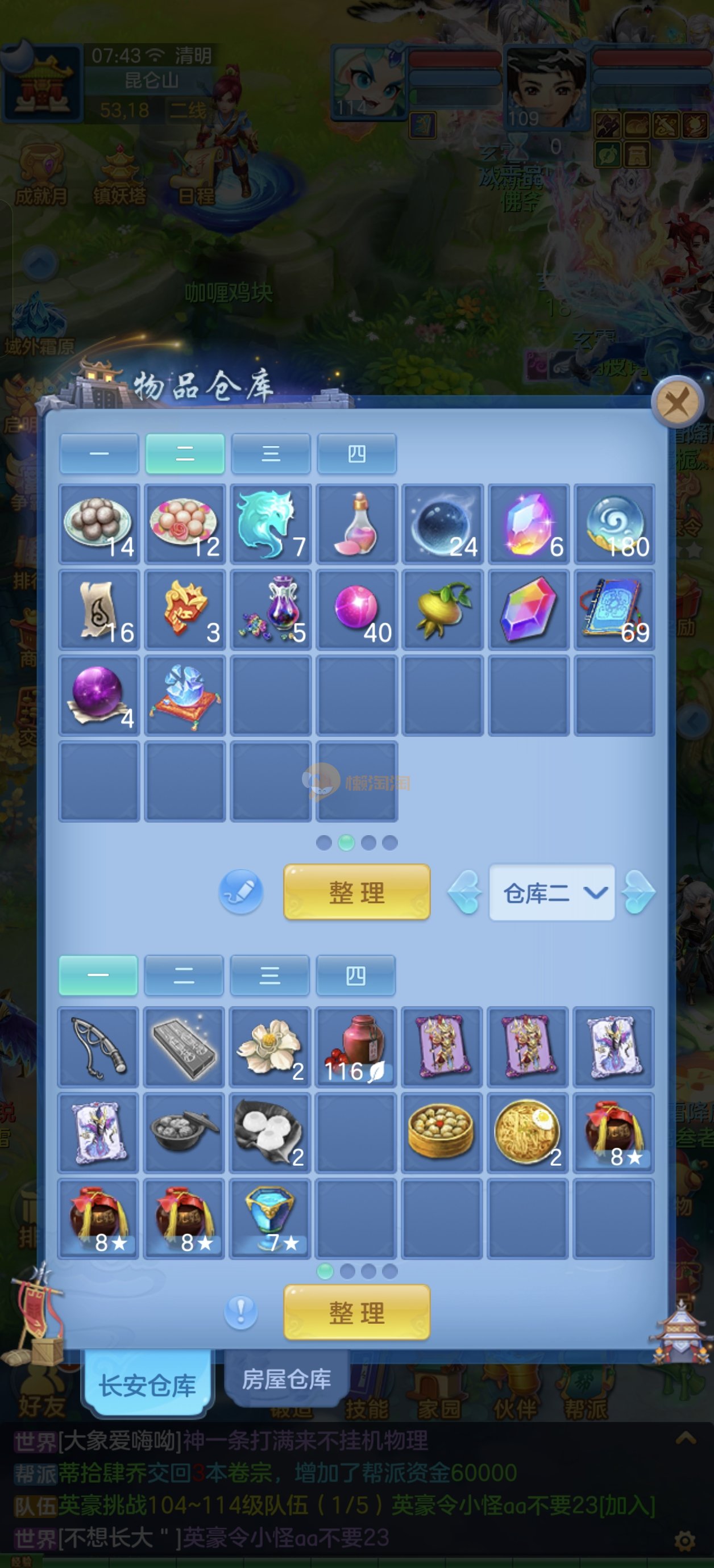This screenshot has width=714, height=1568.
Task: Tap the warehouse 整理 button
Action: click(x=356, y=892)
